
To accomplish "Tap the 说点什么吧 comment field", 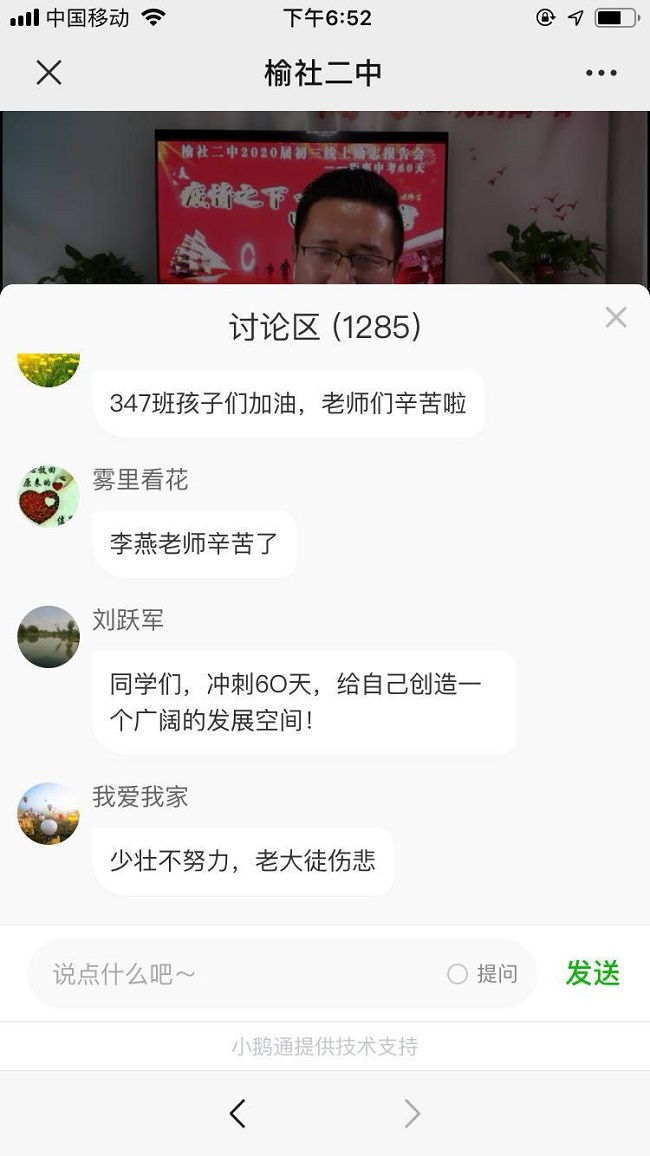I will (x=240, y=974).
